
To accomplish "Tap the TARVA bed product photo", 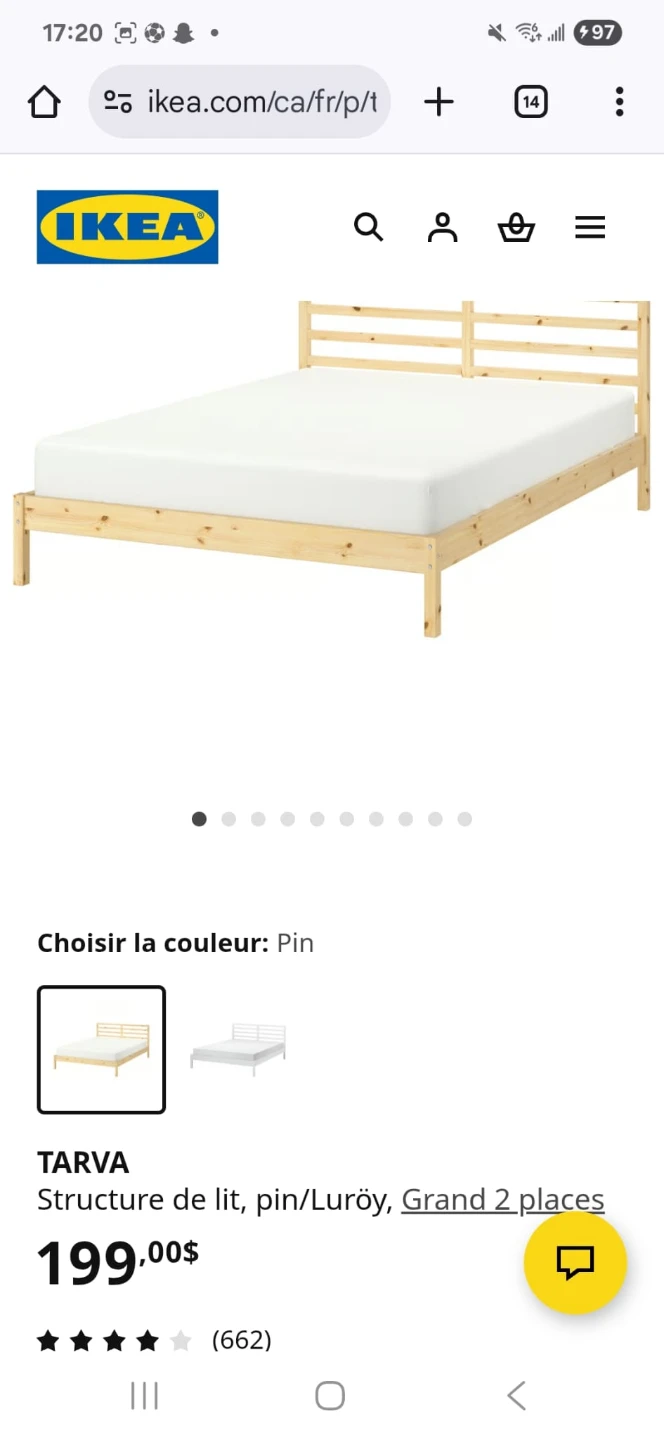I will (332, 468).
